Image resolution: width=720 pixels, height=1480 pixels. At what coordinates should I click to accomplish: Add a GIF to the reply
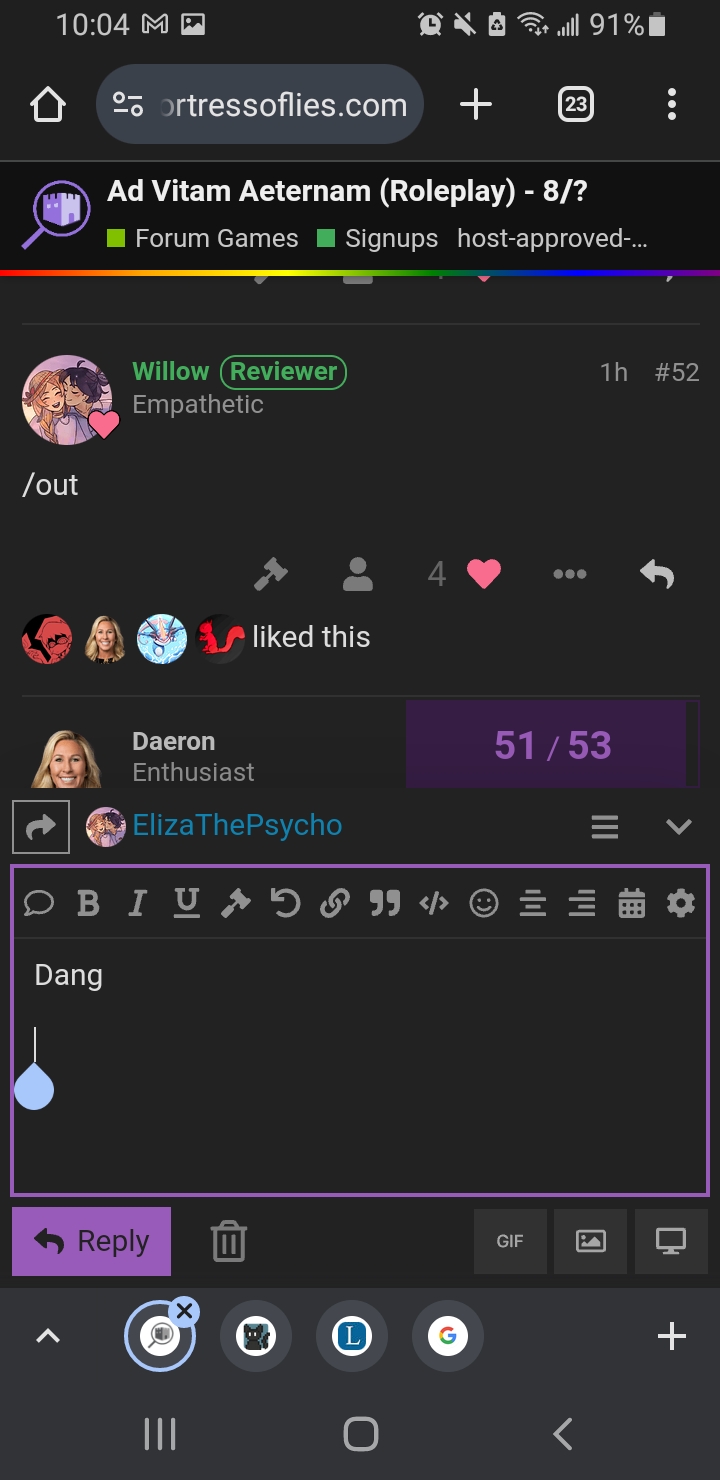(x=510, y=1241)
